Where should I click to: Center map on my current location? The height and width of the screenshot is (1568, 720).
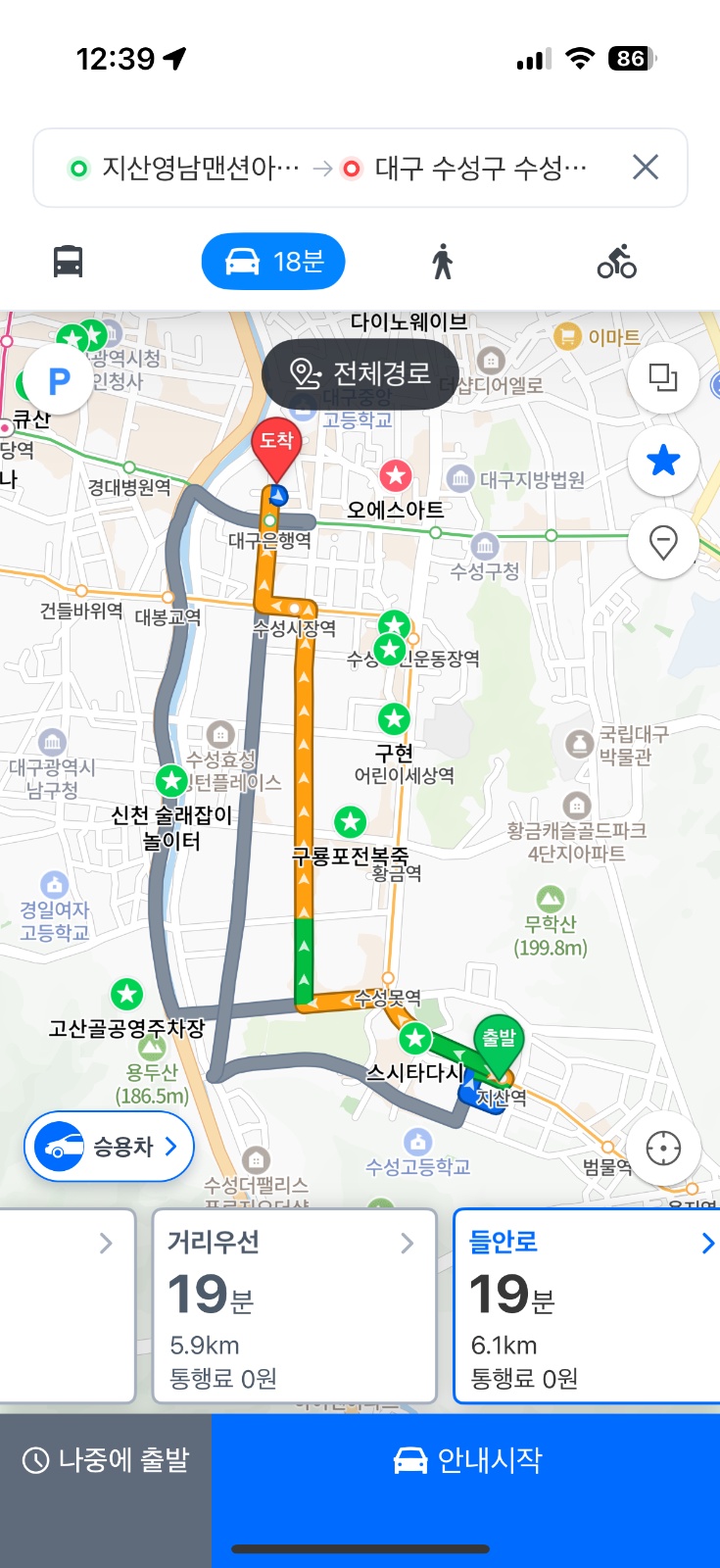[x=663, y=1148]
